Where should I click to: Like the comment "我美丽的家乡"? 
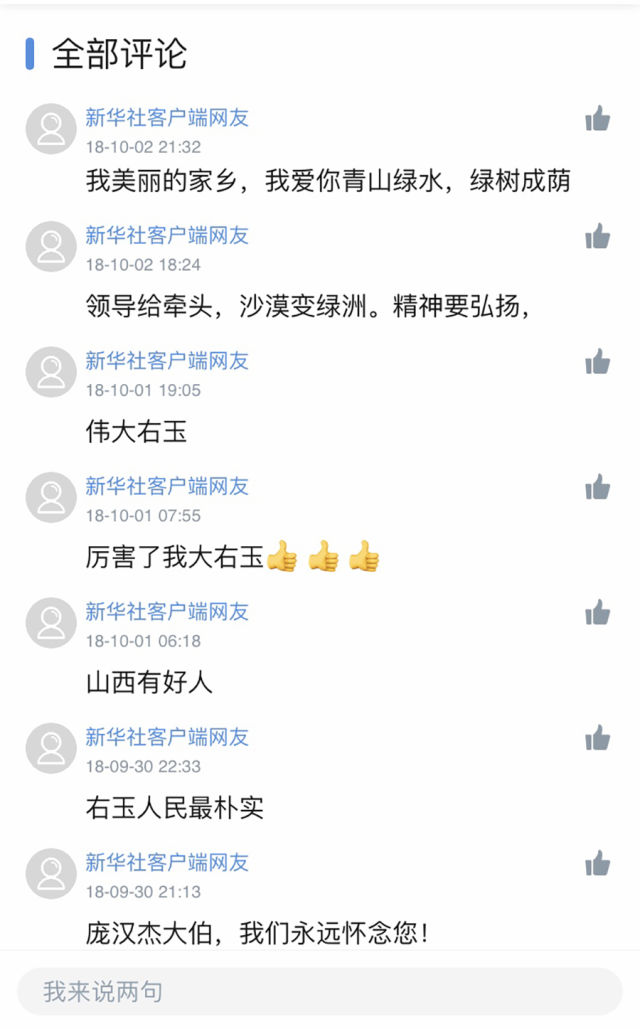(x=597, y=119)
